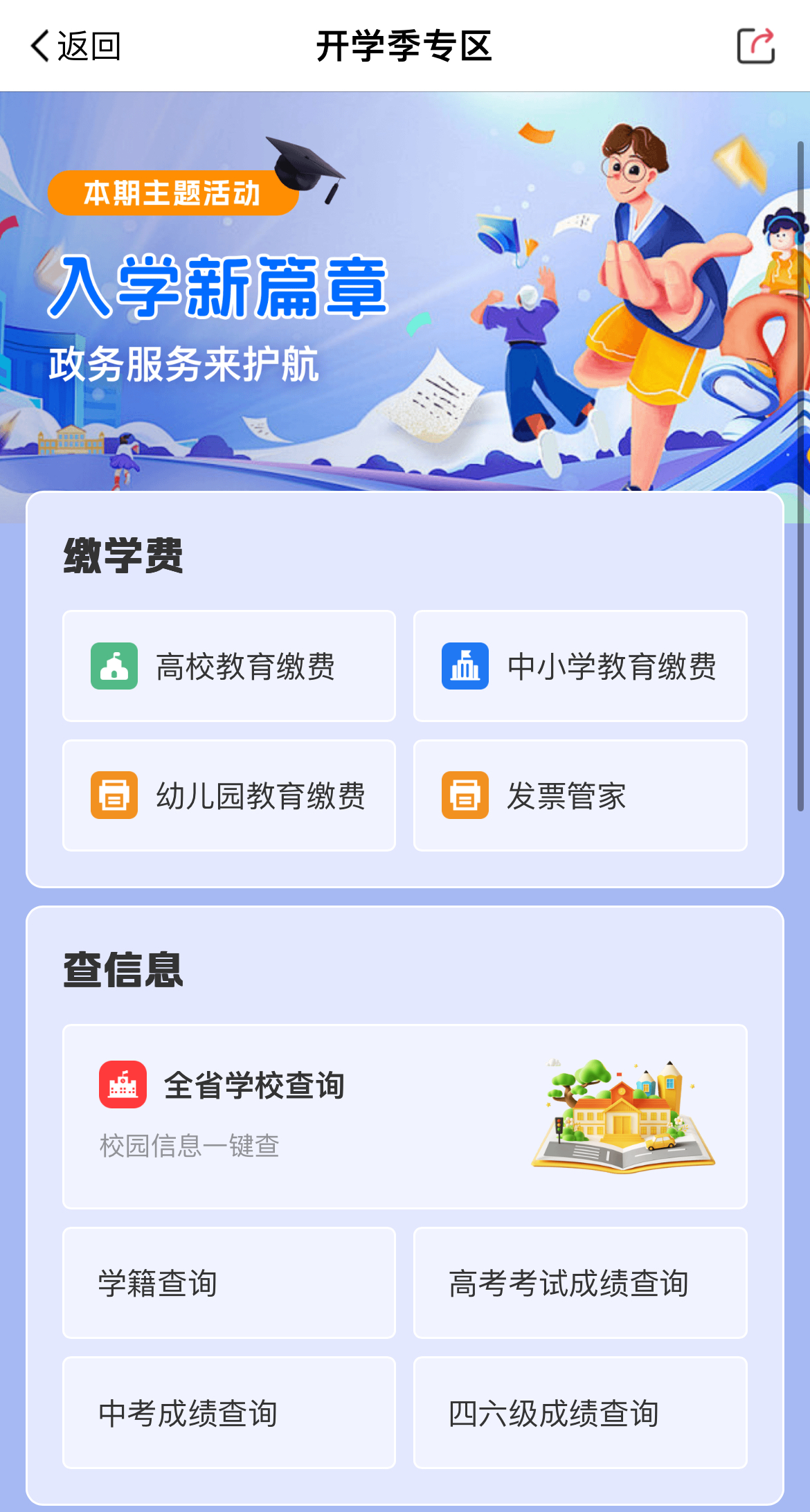Share this page via the share icon

tap(755, 46)
